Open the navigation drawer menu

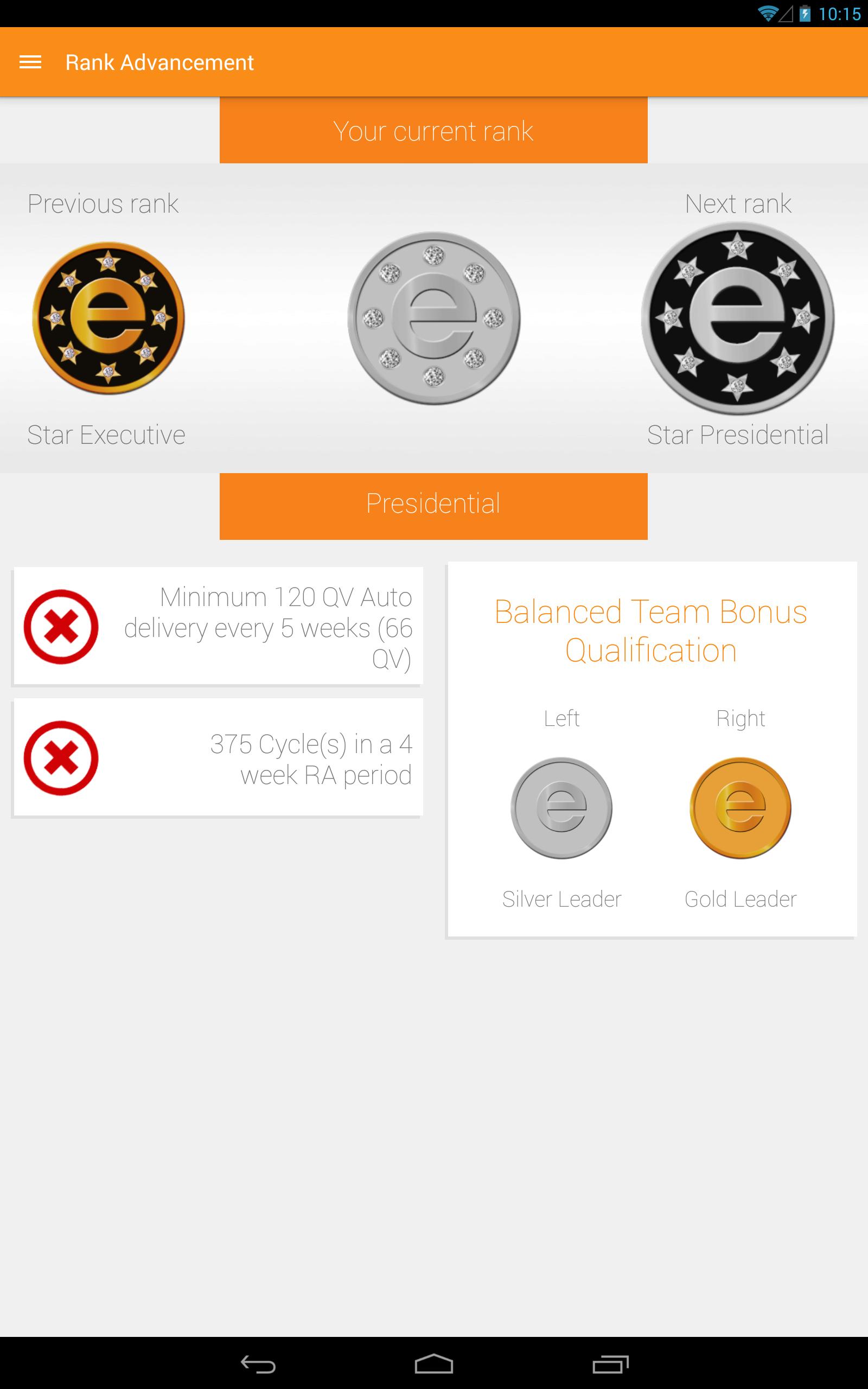pyautogui.click(x=30, y=62)
